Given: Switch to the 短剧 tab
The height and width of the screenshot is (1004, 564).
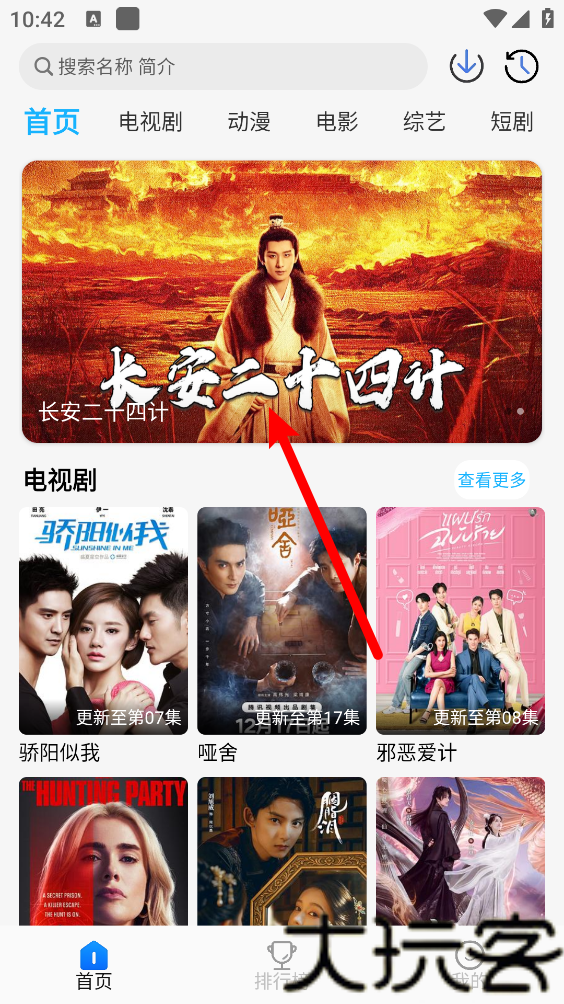Looking at the screenshot, I should pos(512,121).
